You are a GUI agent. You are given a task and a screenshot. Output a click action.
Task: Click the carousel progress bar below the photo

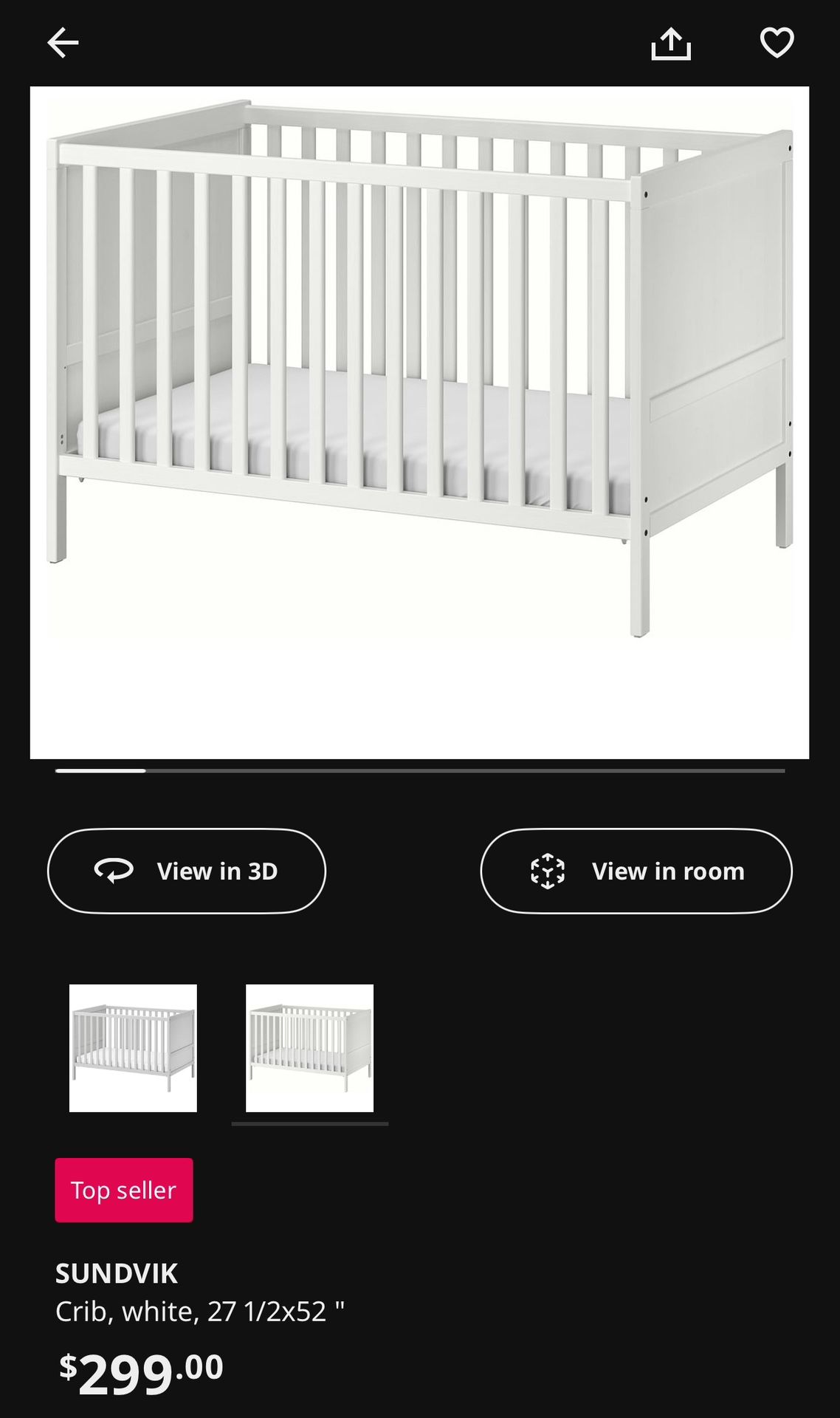(420, 771)
